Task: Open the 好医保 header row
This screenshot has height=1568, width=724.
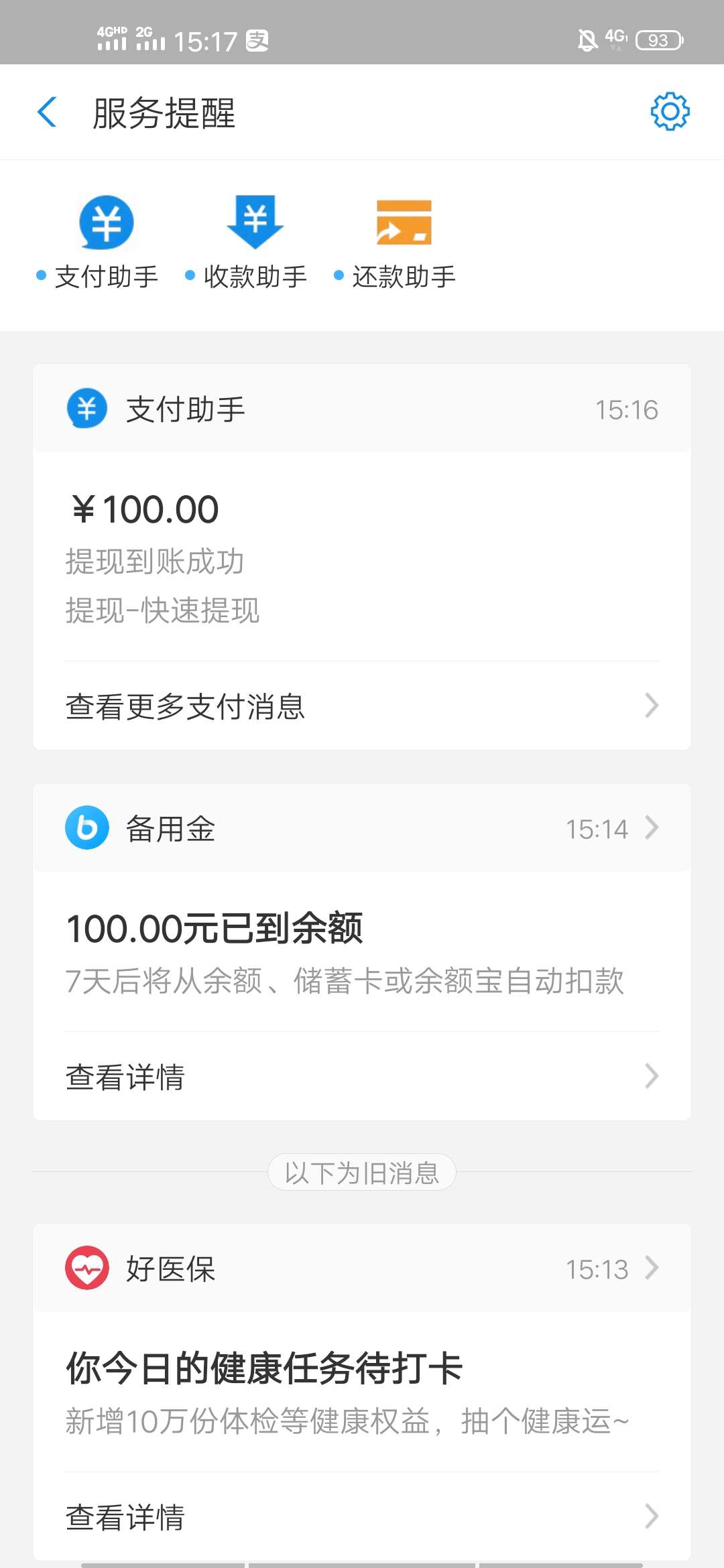Action: (x=362, y=1268)
